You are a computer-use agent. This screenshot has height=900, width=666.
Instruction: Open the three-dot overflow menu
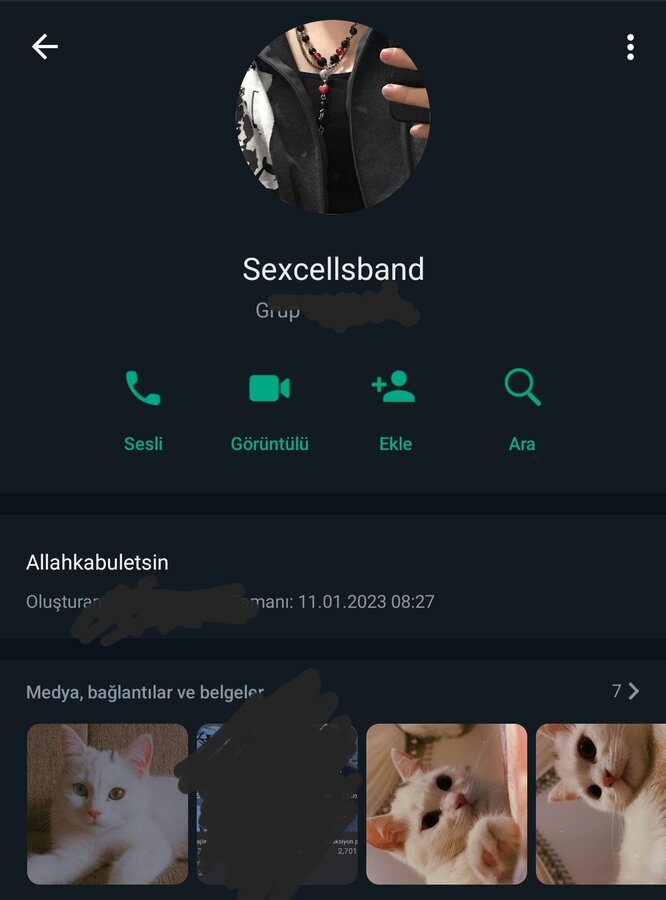630,47
